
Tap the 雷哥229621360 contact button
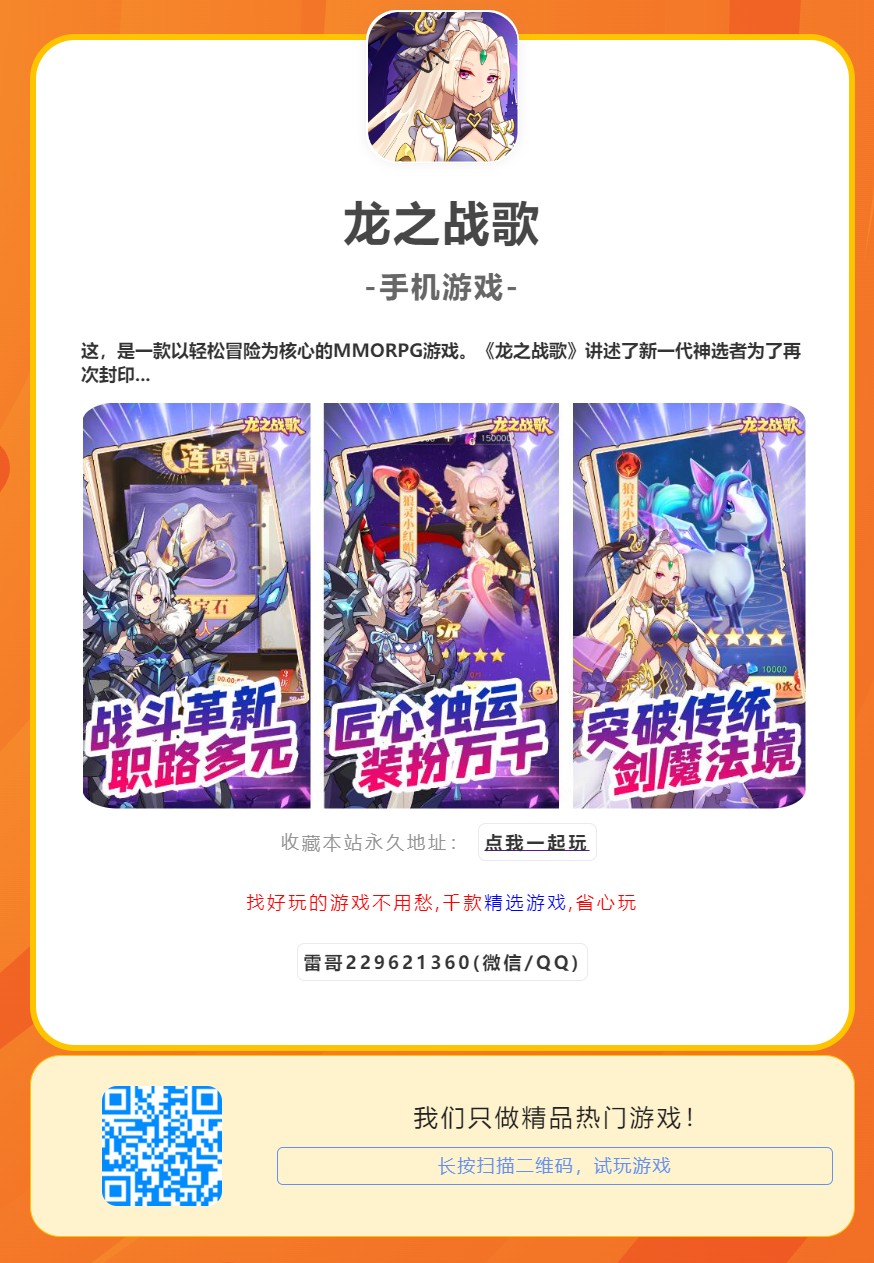(x=441, y=962)
